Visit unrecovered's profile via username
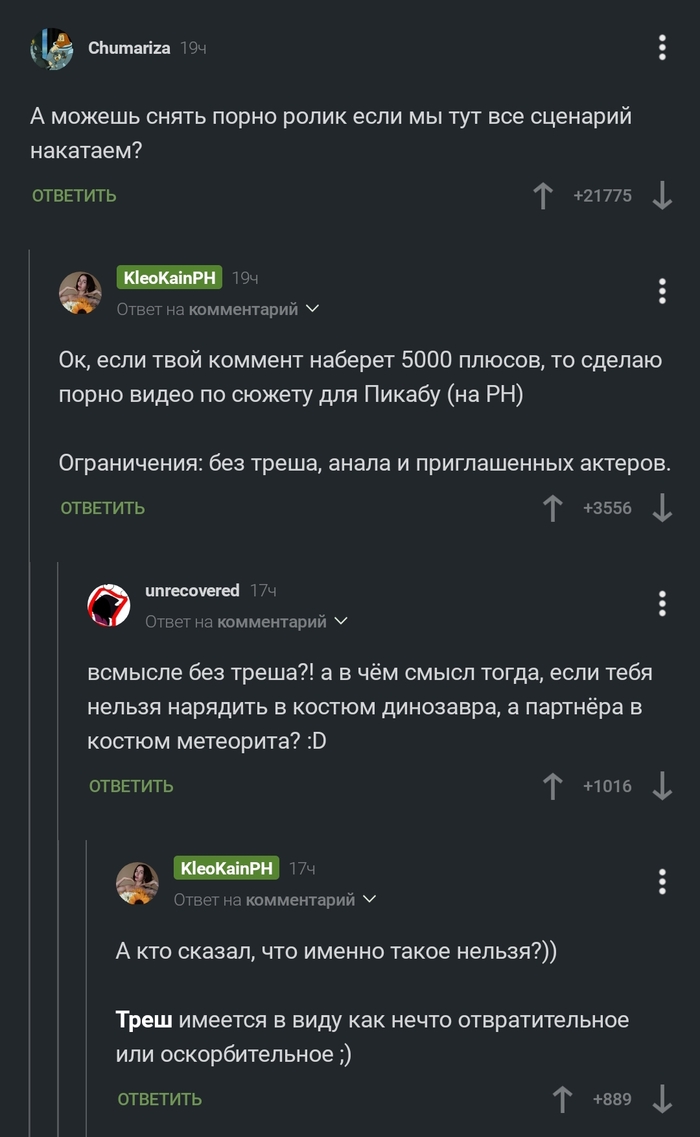Image resolution: width=700 pixels, height=1137 pixels. tap(192, 591)
